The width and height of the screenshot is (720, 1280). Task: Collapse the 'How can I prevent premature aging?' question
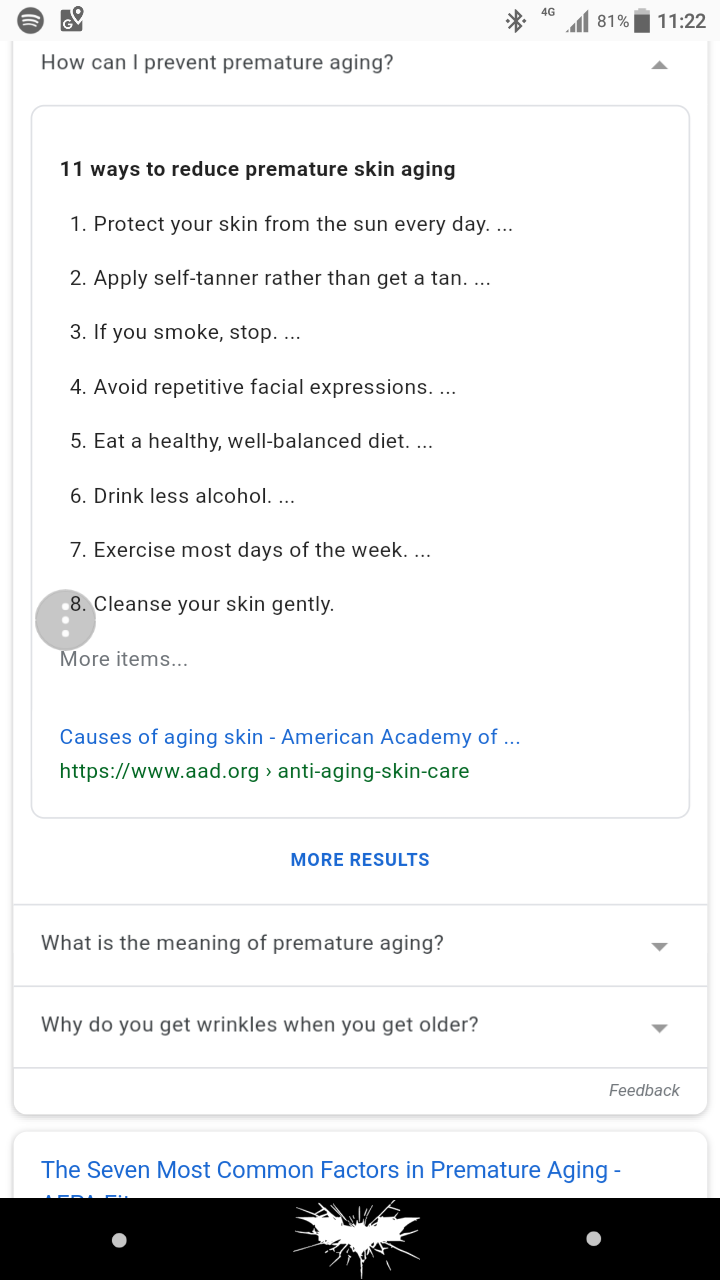(x=360, y=63)
